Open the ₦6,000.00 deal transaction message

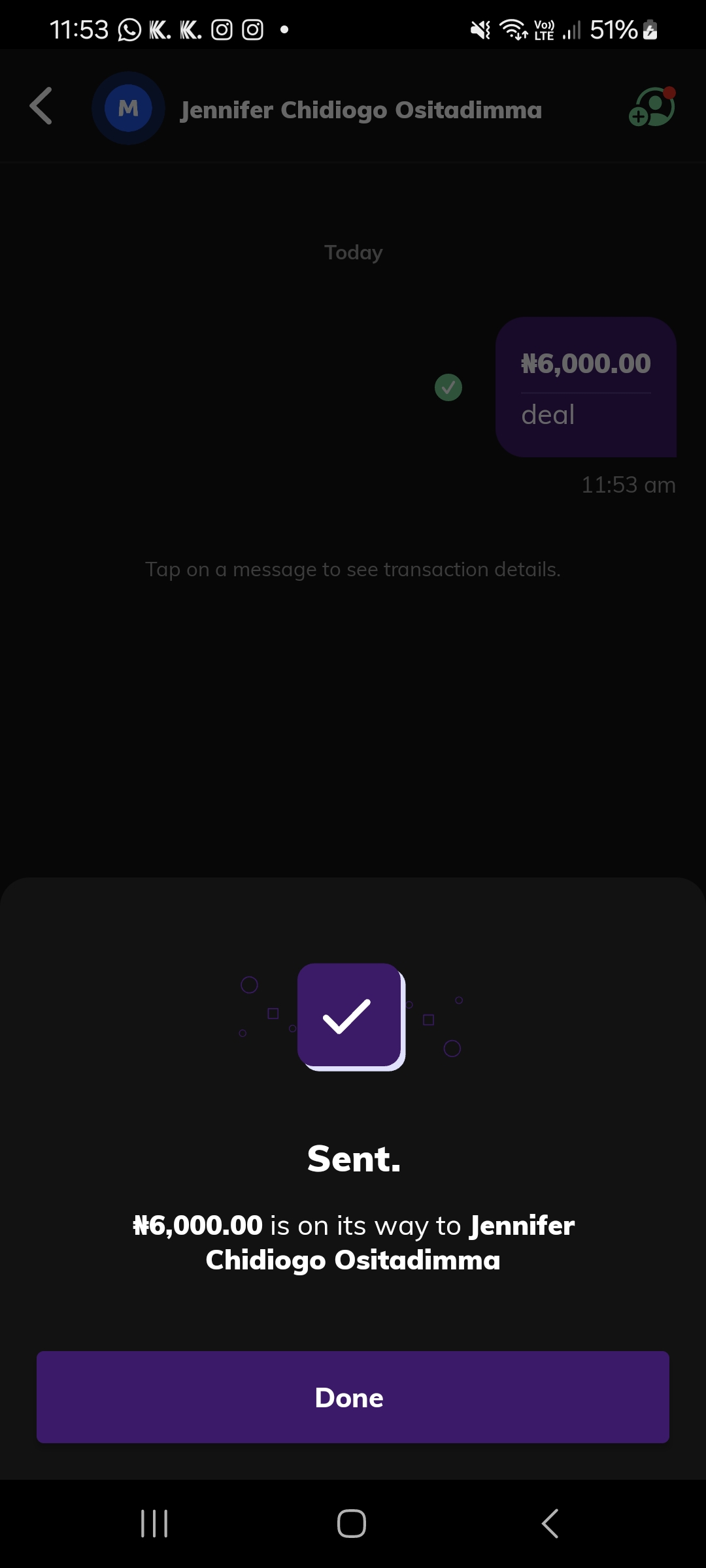point(585,387)
